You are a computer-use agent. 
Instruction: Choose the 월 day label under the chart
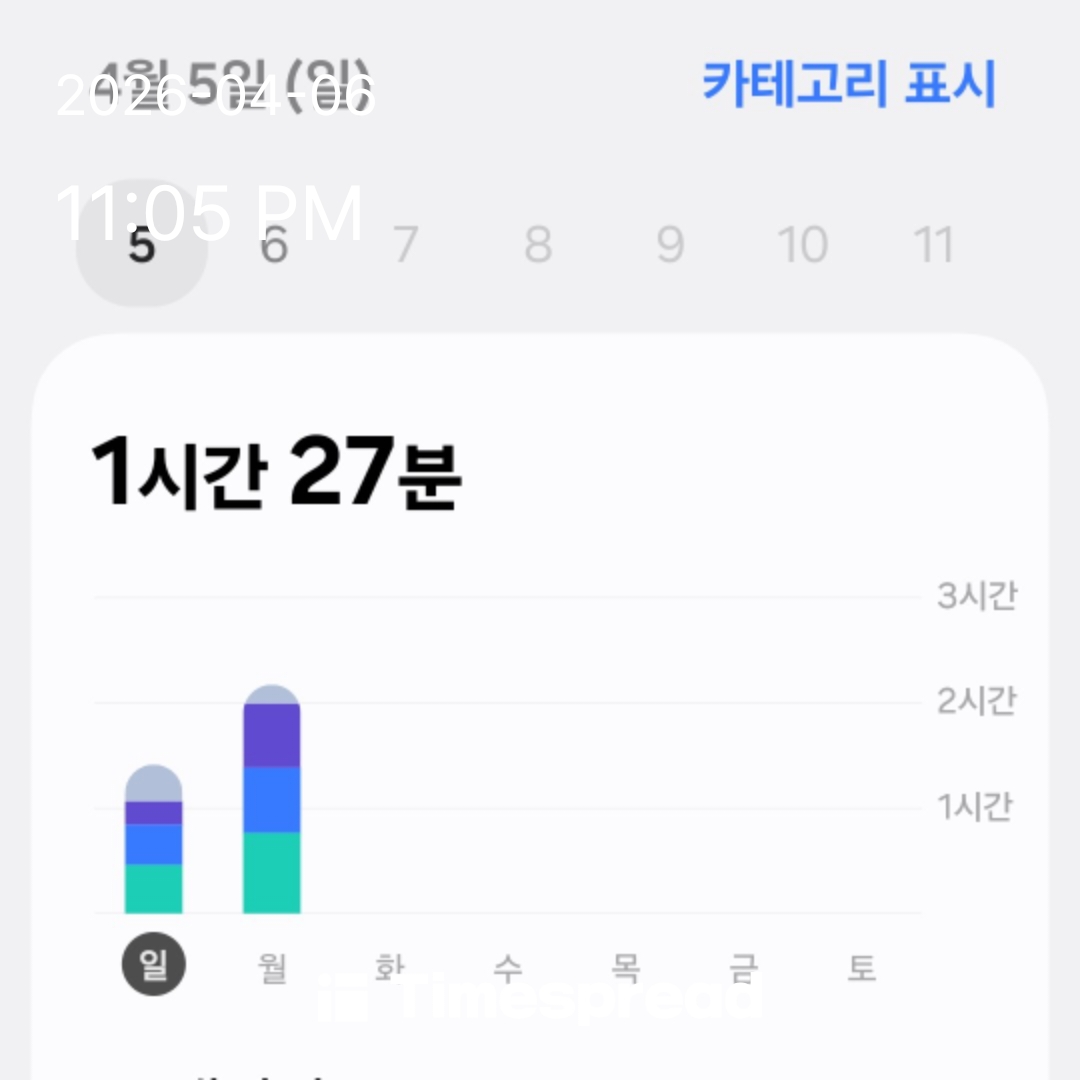[x=272, y=967]
